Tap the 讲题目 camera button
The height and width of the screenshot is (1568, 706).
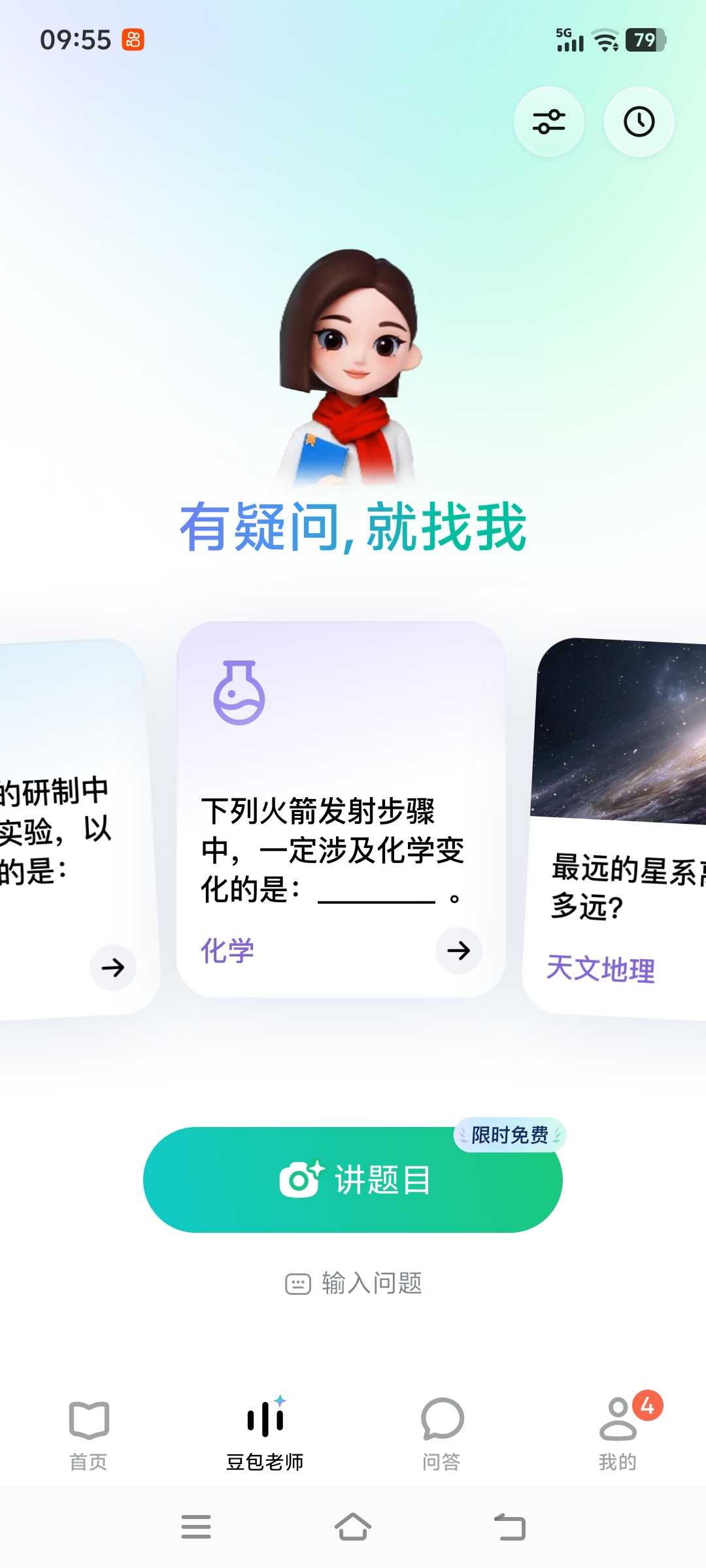353,1180
